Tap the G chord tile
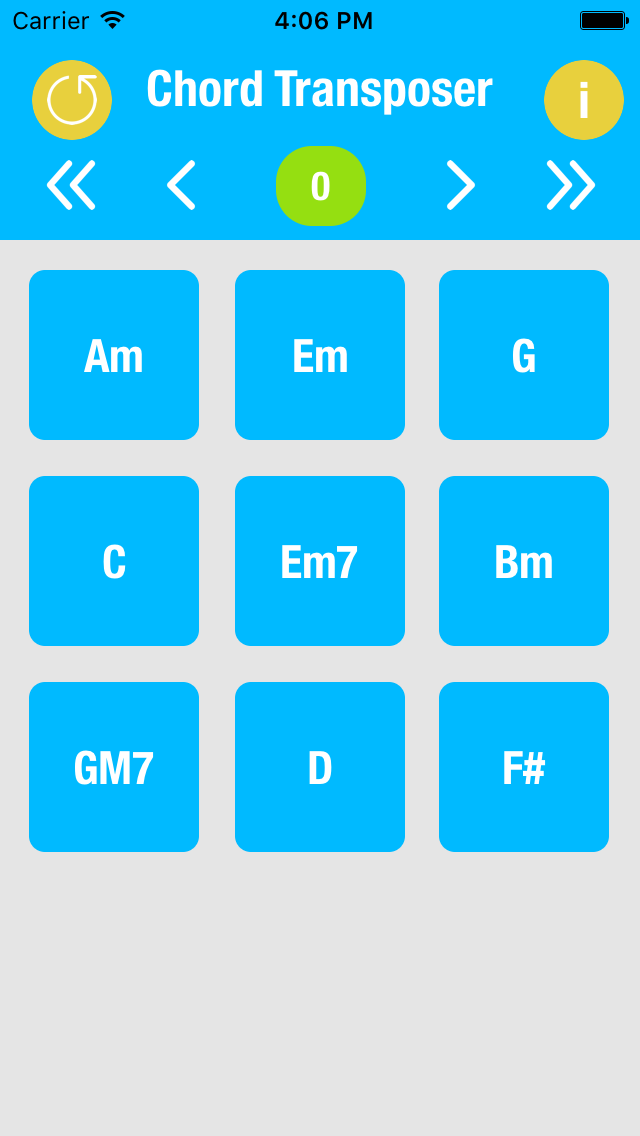Image resolution: width=640 pixels, height=1136 pixels. 524,355
